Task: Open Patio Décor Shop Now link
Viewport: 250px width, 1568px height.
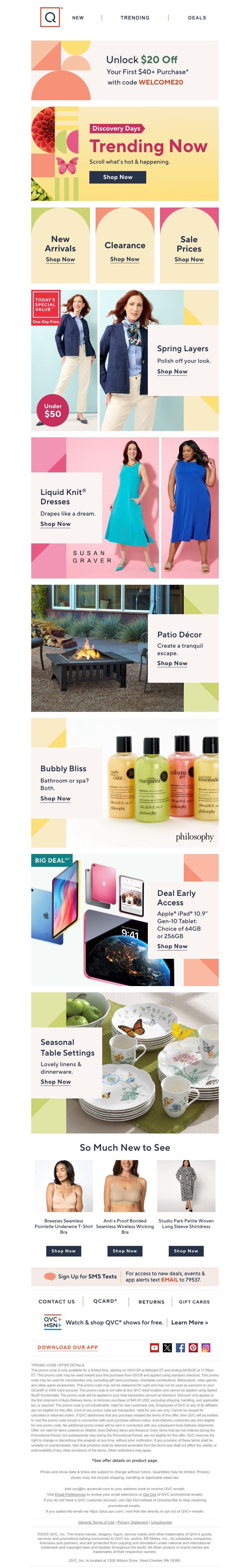Action: click(172, 663)
